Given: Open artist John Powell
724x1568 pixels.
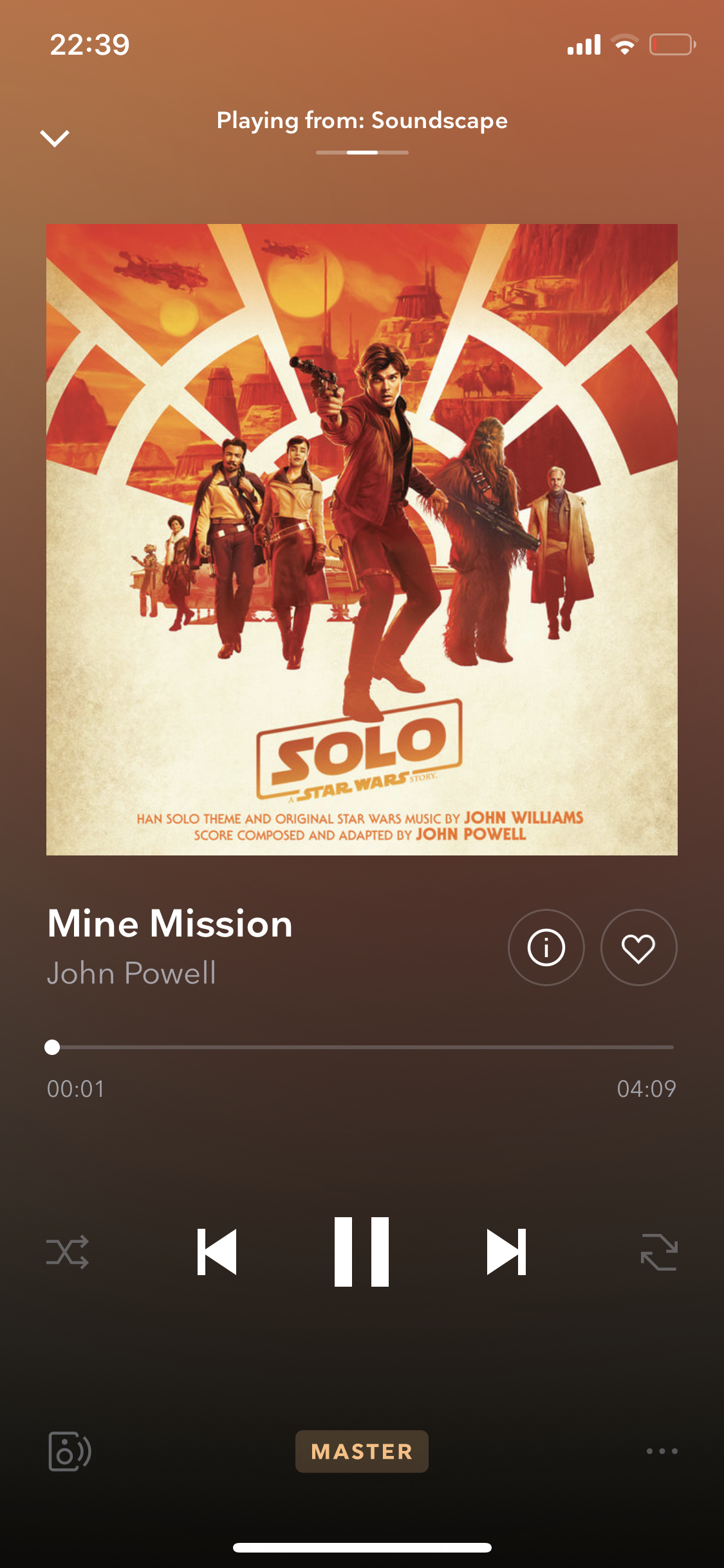Looking at the screenshot, I should pyautogui.click(x=131, y=973).
